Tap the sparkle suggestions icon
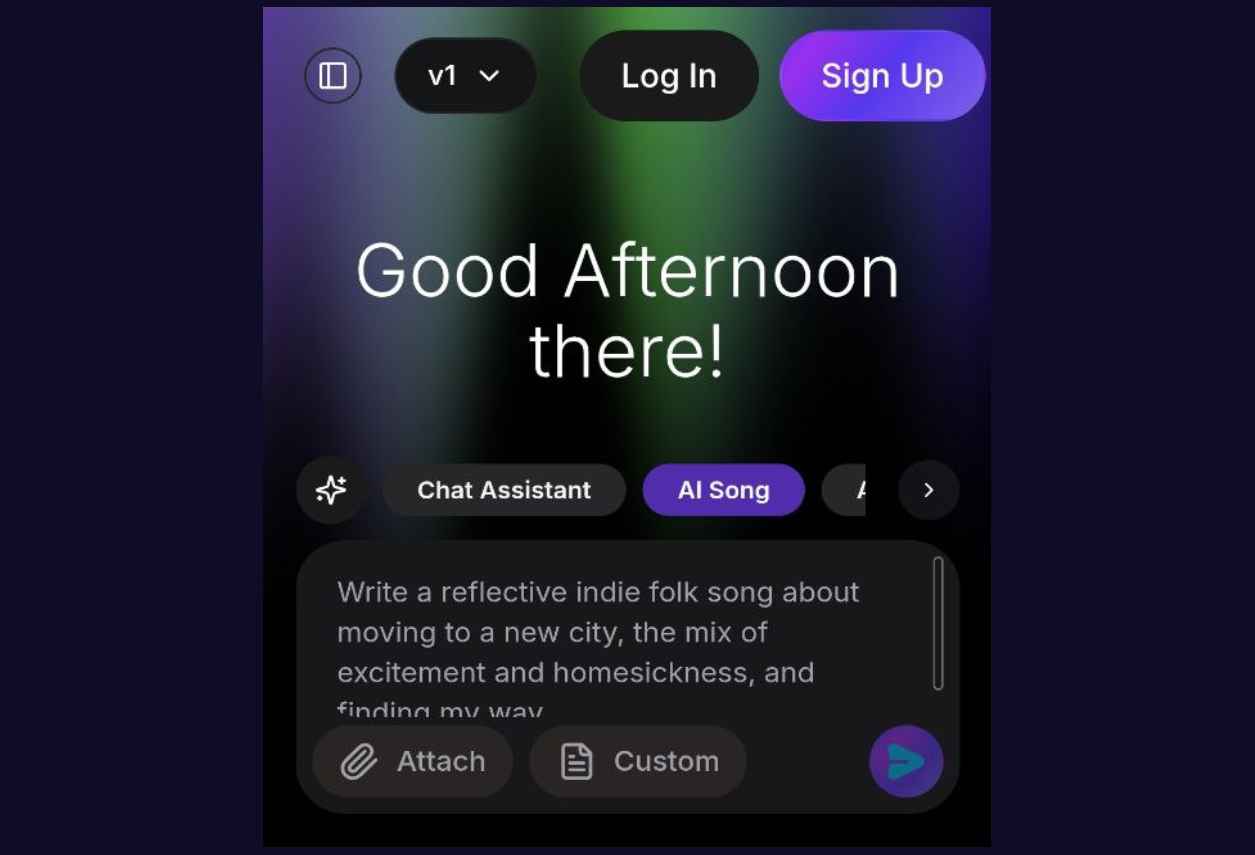The width and height of the screenshot is (1255, 855). [331, 490]
